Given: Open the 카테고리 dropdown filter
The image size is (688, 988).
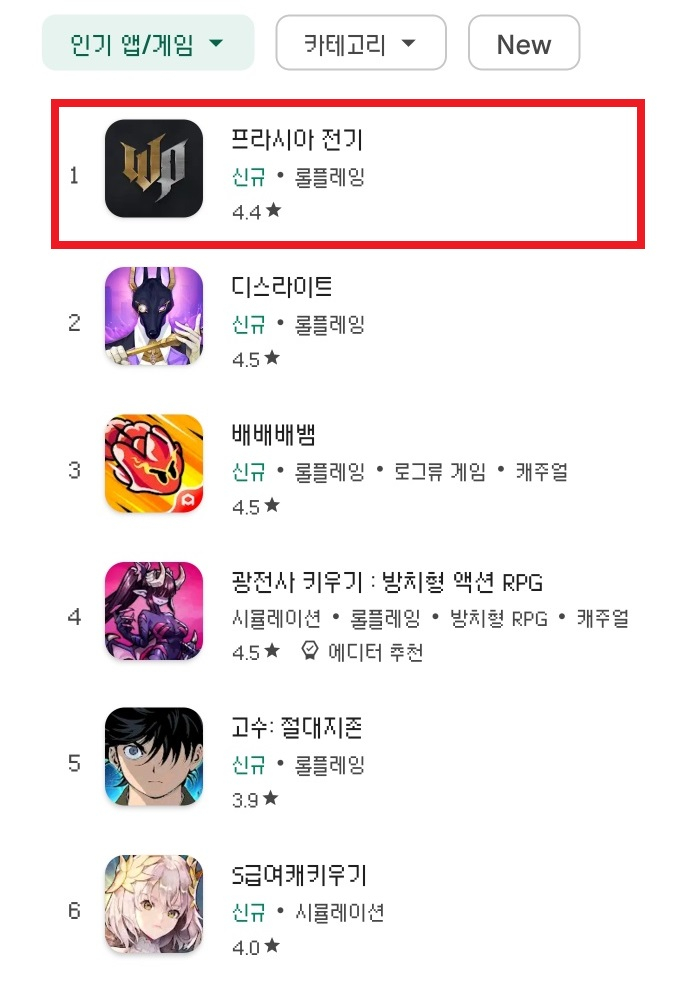Looking at the screenshot, I should pos(360,44).
